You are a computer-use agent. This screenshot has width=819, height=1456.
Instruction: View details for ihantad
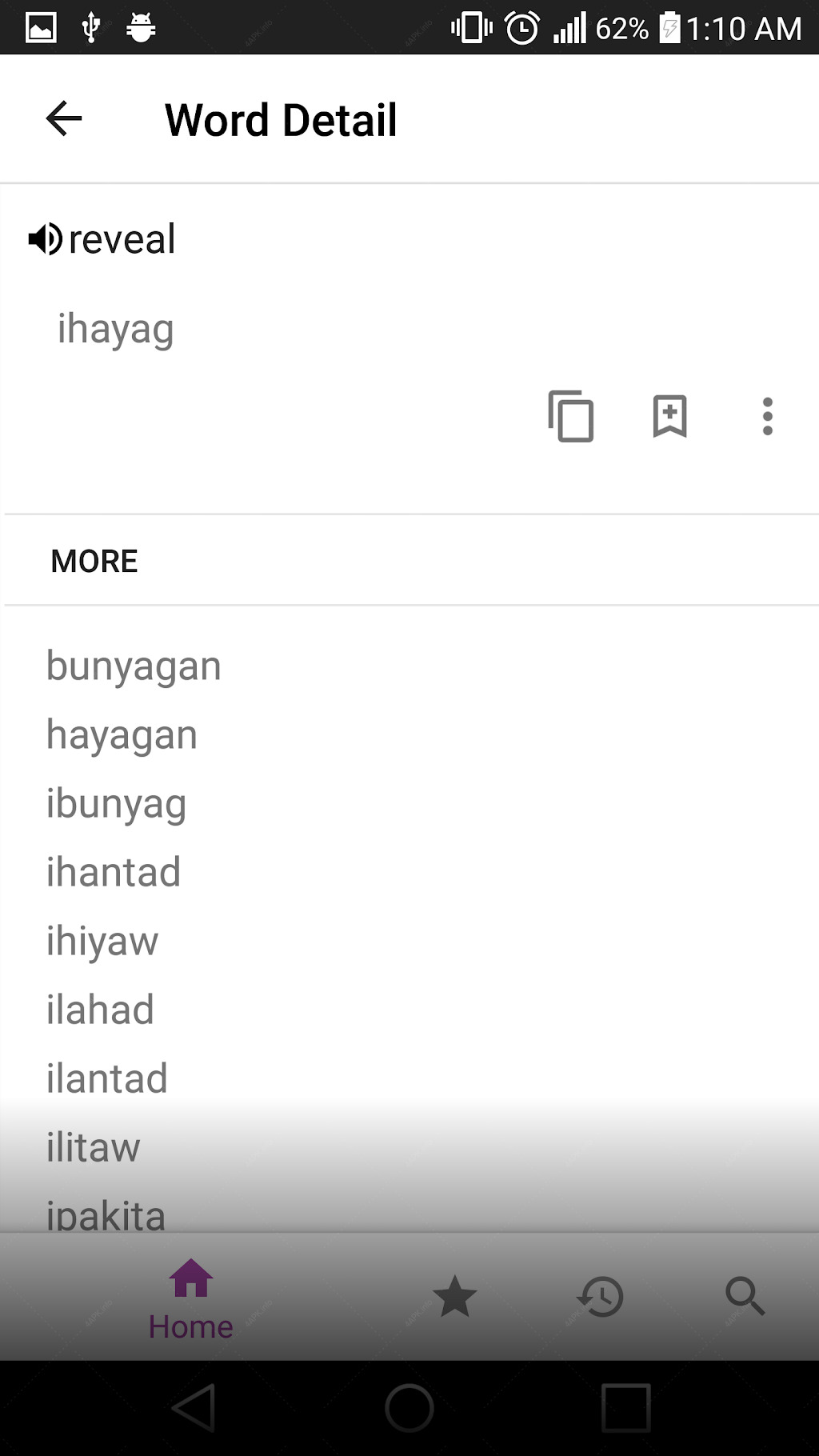click(113, 872)
